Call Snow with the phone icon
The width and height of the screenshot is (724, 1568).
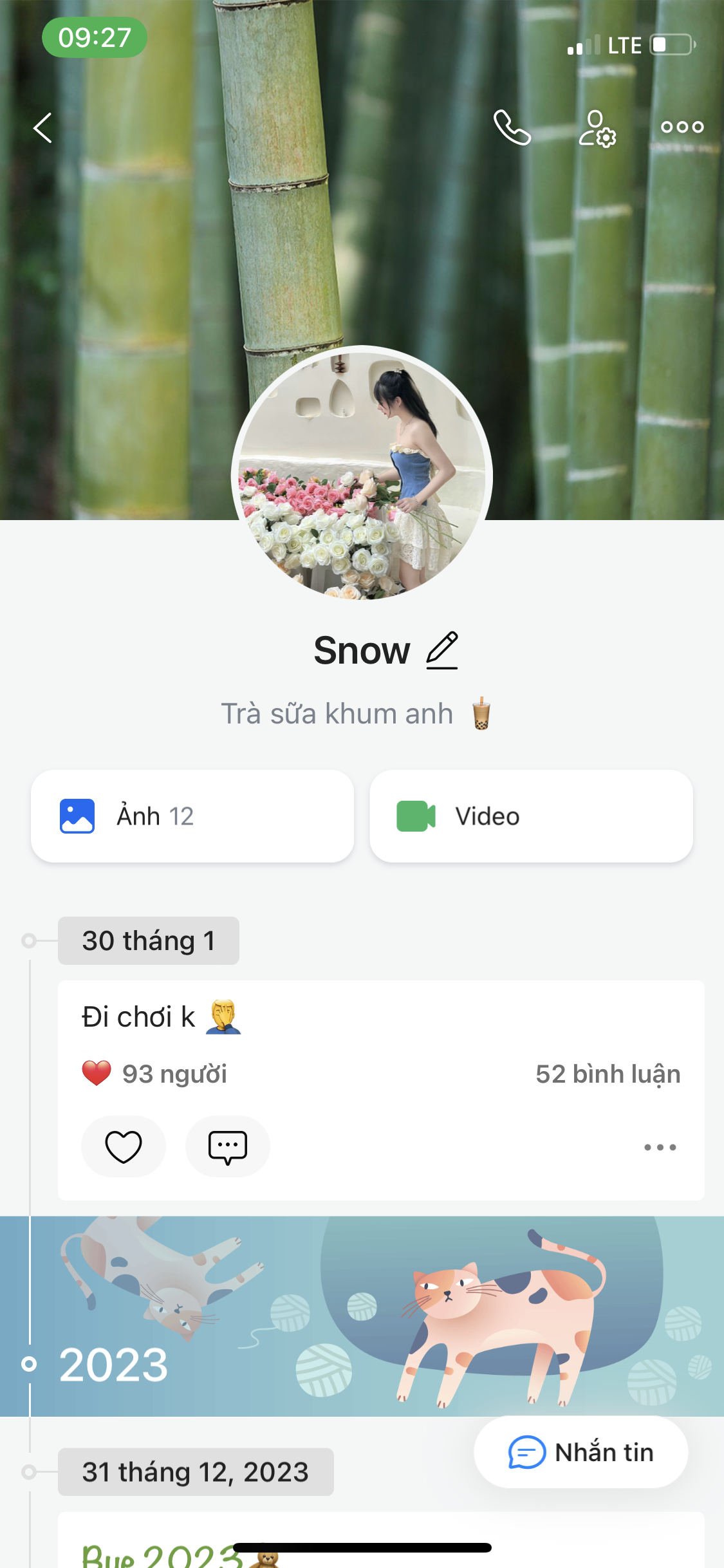pyautogui.click(x=512, y=127)
